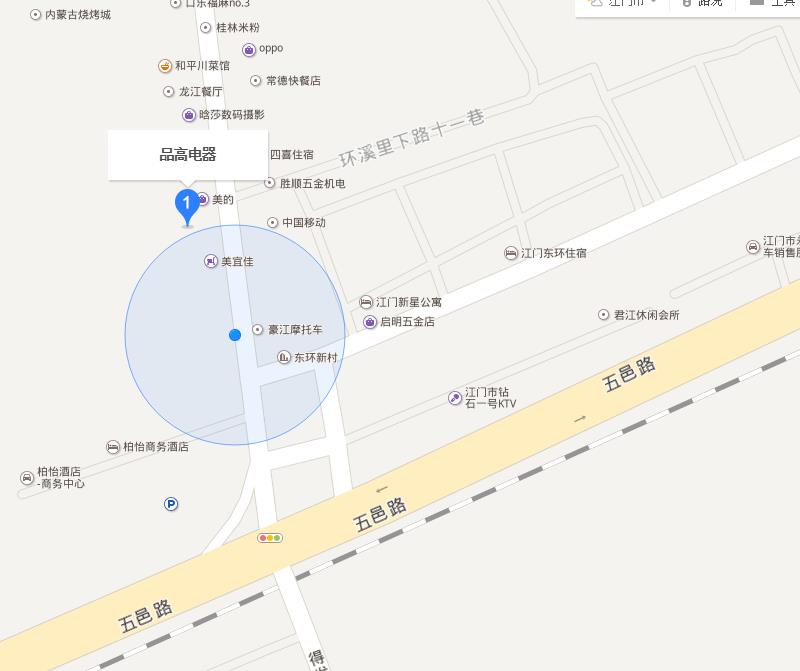Toggle the 路况 traffic layer
Viewport: 800px width, 671px height.
coord(704,3)
